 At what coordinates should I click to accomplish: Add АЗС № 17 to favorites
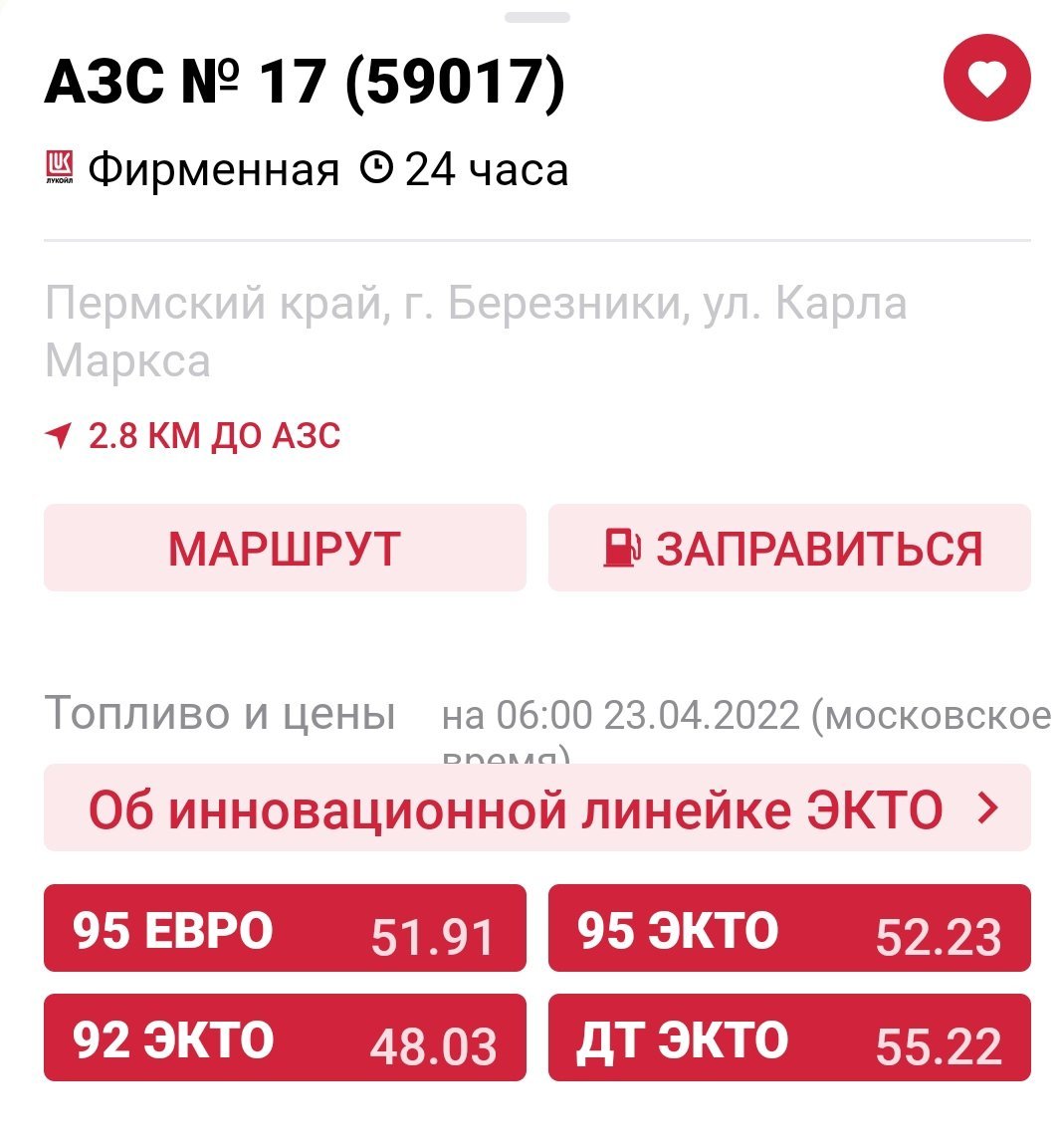tap(986, 79)
